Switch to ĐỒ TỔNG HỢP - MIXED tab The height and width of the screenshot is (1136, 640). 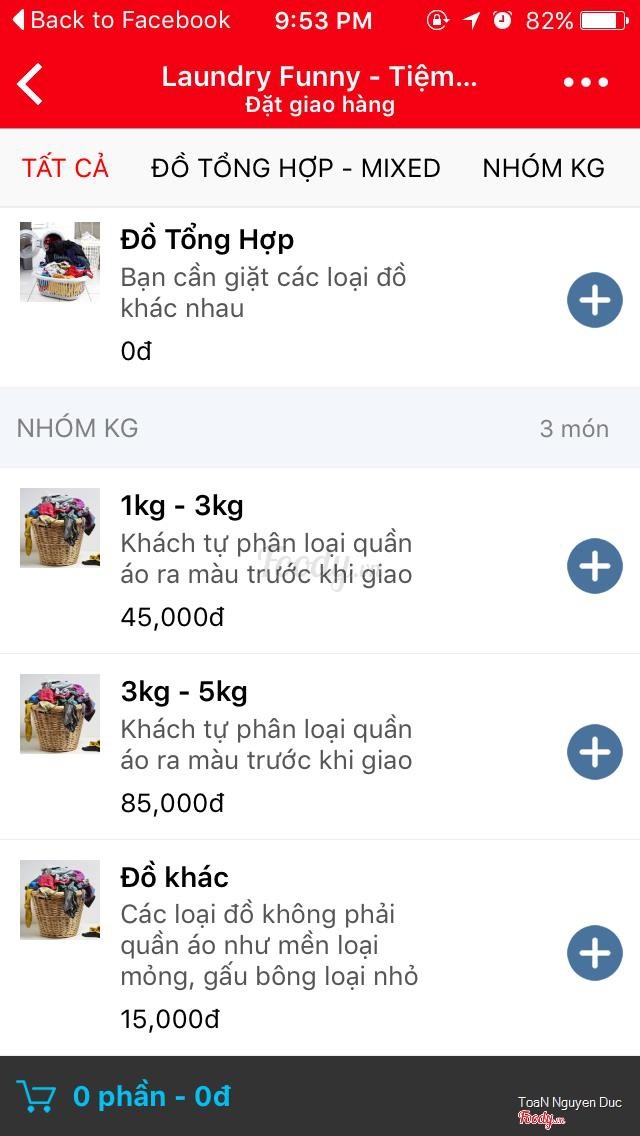click(x=296, y=168)
